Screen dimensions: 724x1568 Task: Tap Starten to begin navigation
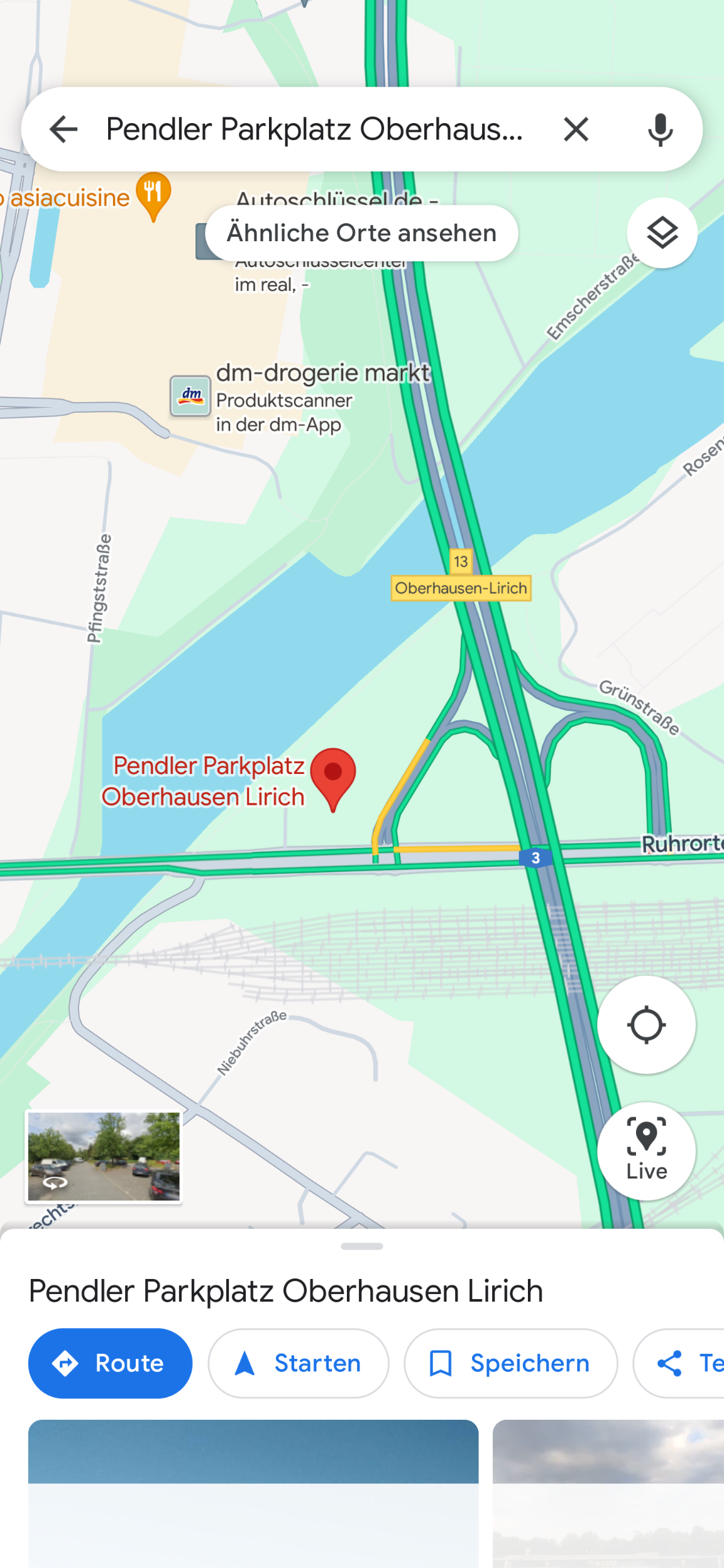[x=299, y=1363]
